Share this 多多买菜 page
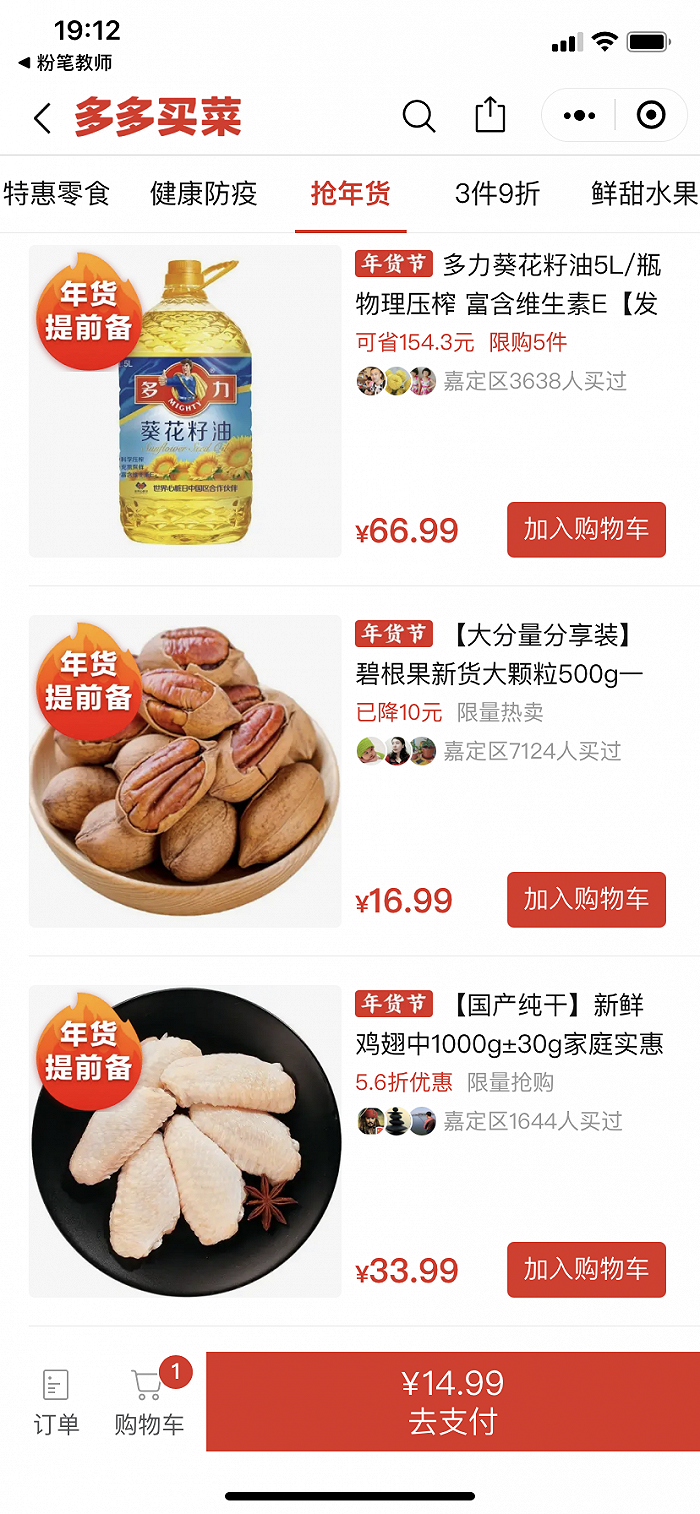Screen dimensions: 700x1514 click(x=490, y=116)
